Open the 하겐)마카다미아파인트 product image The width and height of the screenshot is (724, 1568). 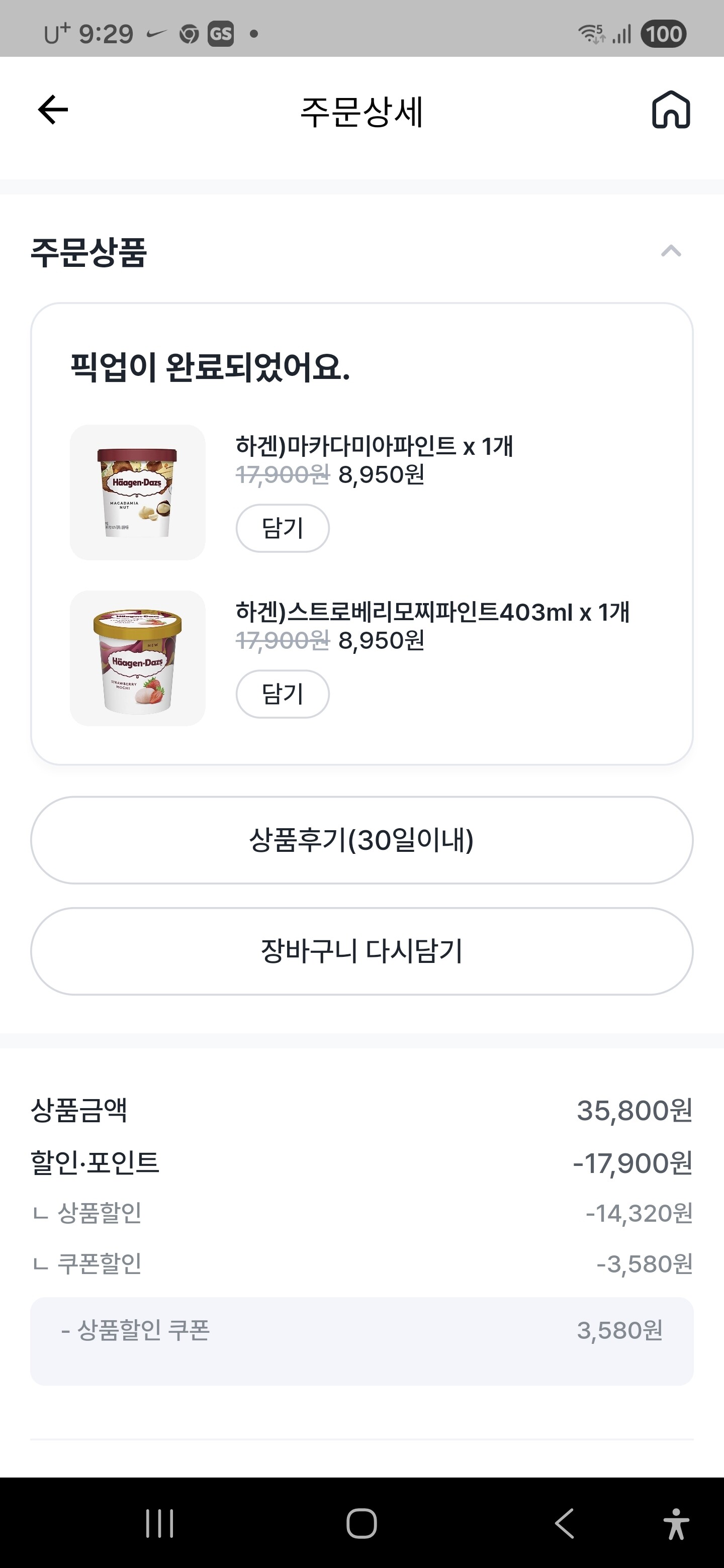point(138,492)
